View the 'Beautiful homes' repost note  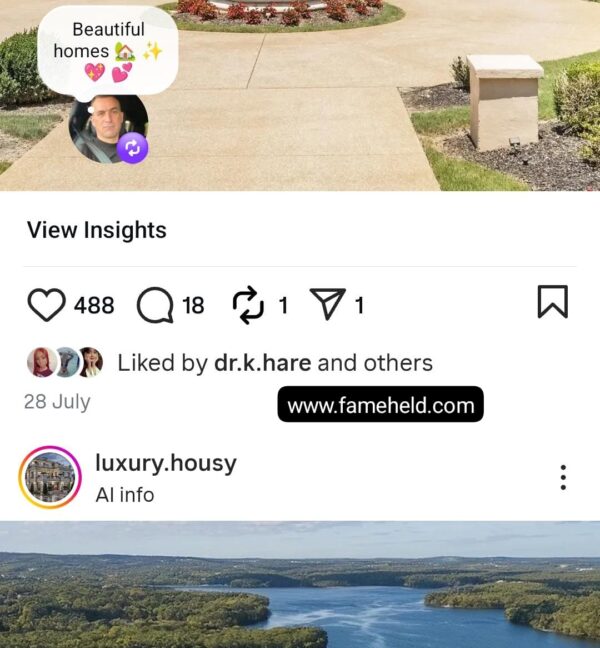[x=108, y=51]
